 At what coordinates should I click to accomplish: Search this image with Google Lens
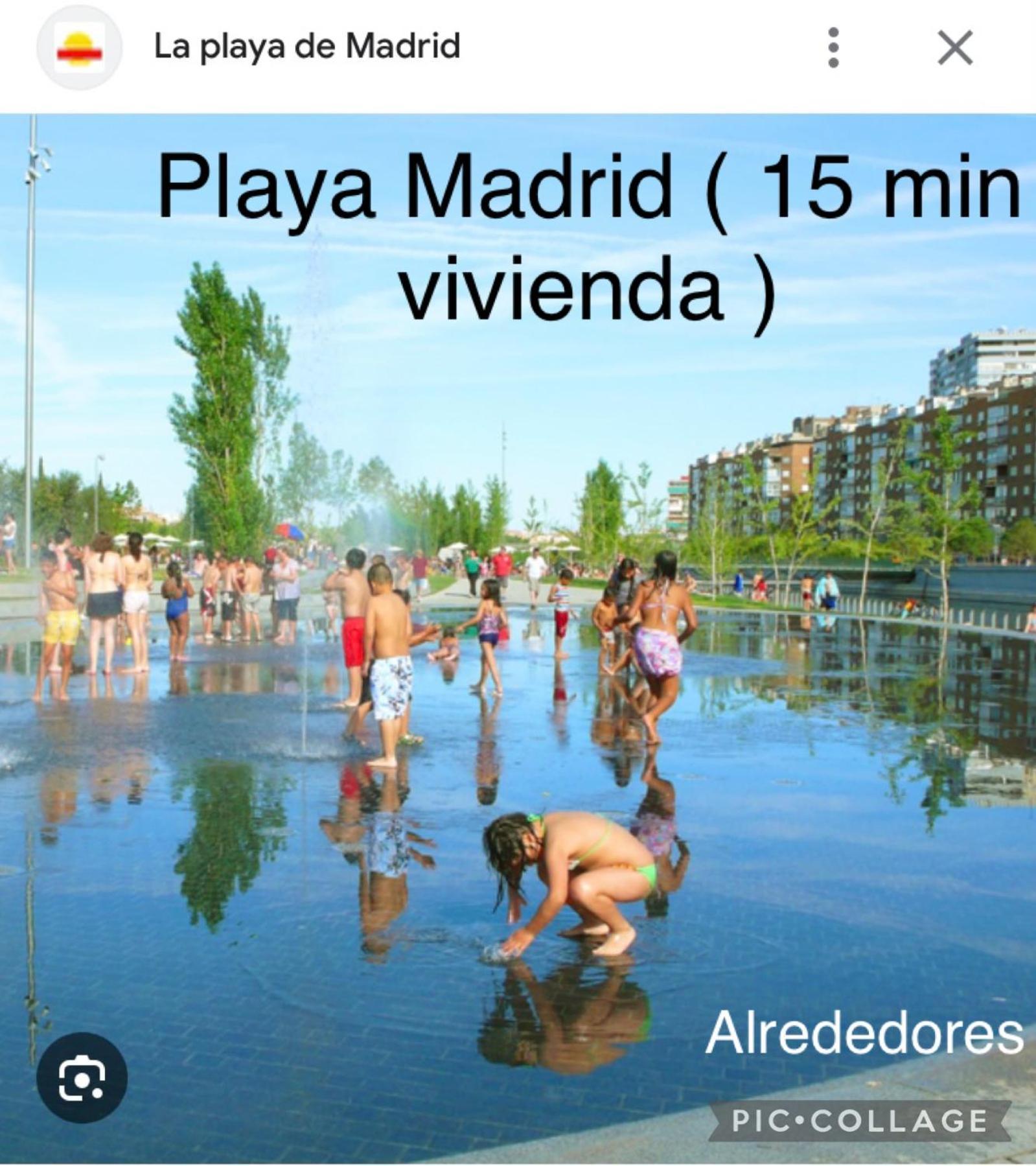82,1078
